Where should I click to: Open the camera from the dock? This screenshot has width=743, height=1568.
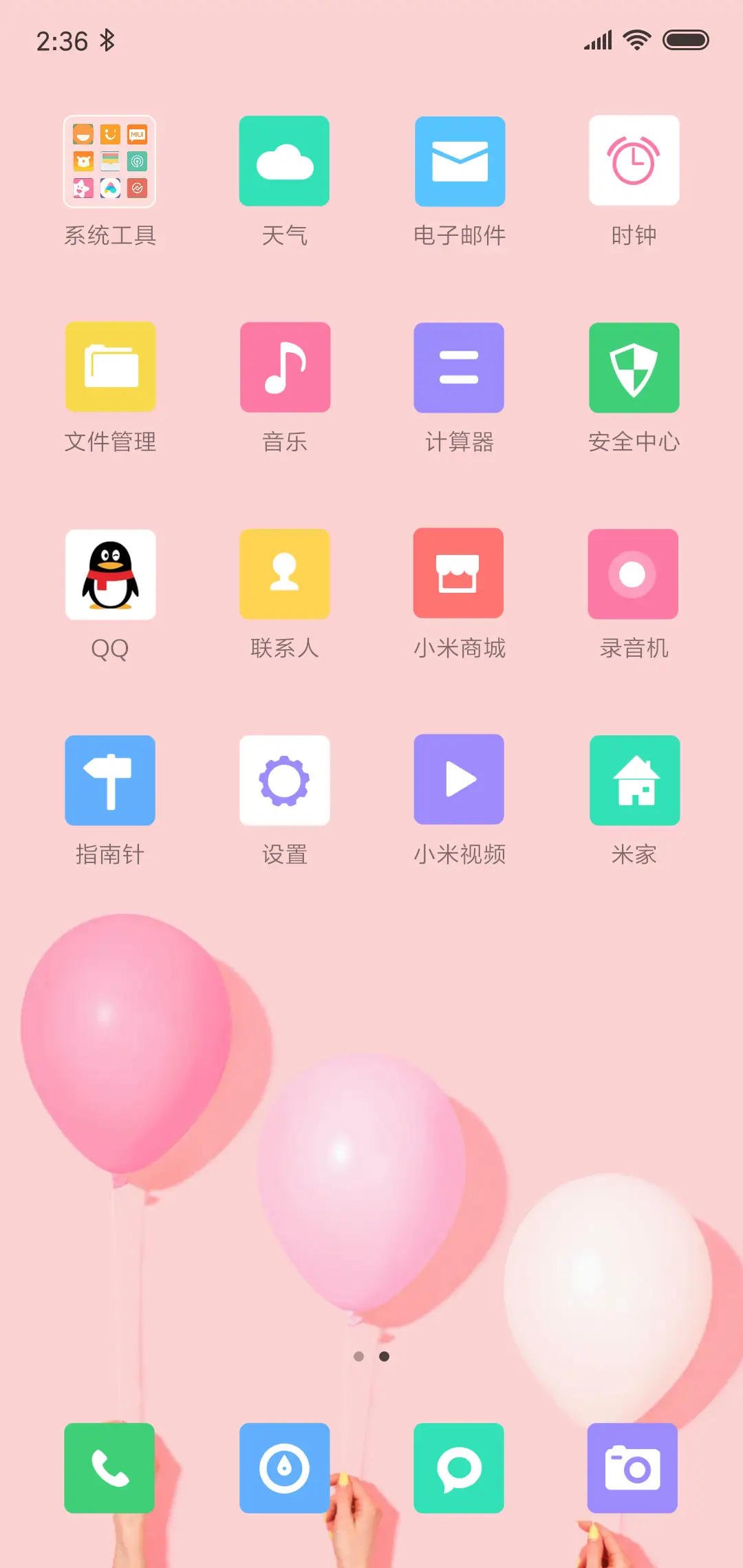(x=632, y=1469)
